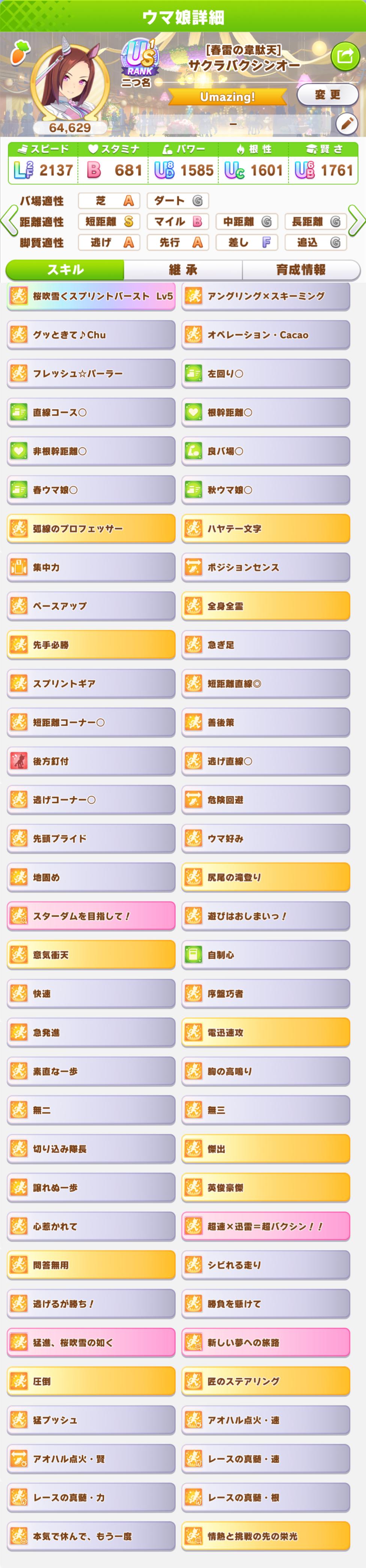
Task: Tap the green share icon
Action: point(345,57)
